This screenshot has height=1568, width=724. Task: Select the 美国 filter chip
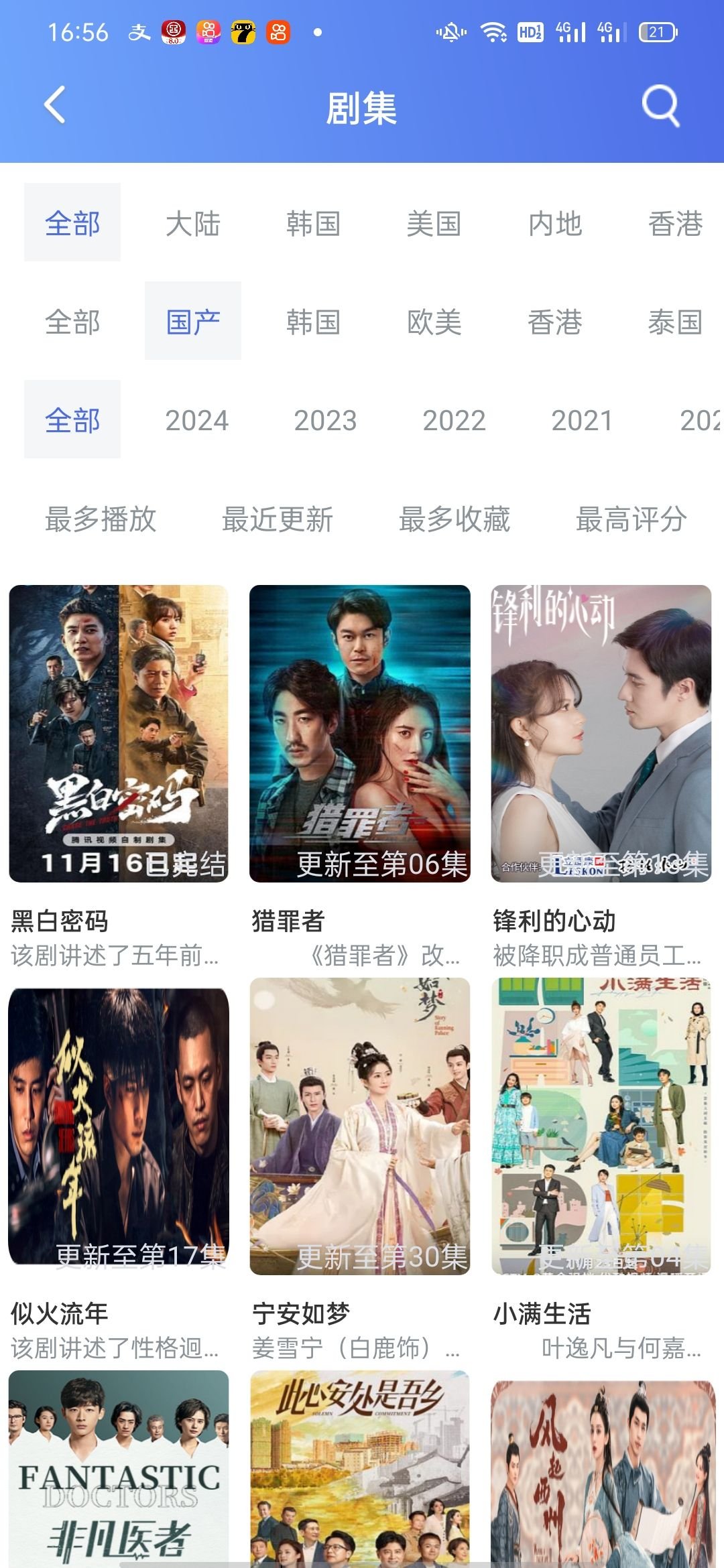[x=434, y=223]
